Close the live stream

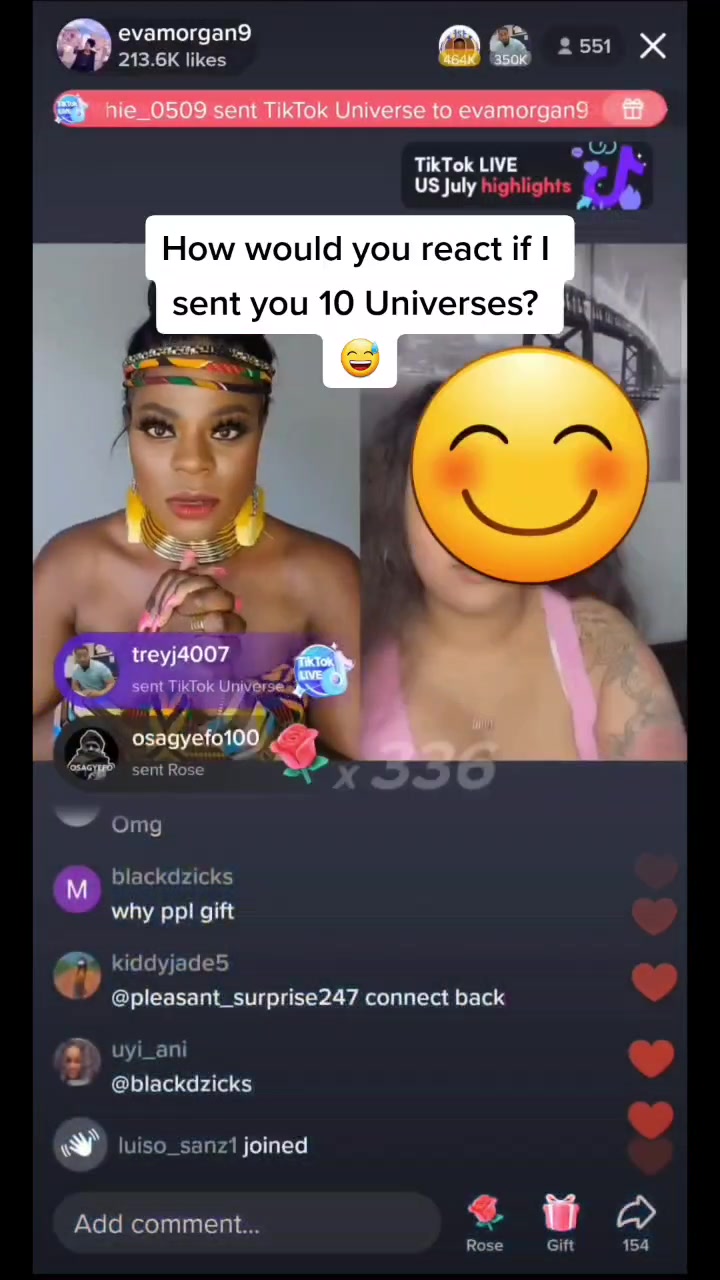click(653, 46)
